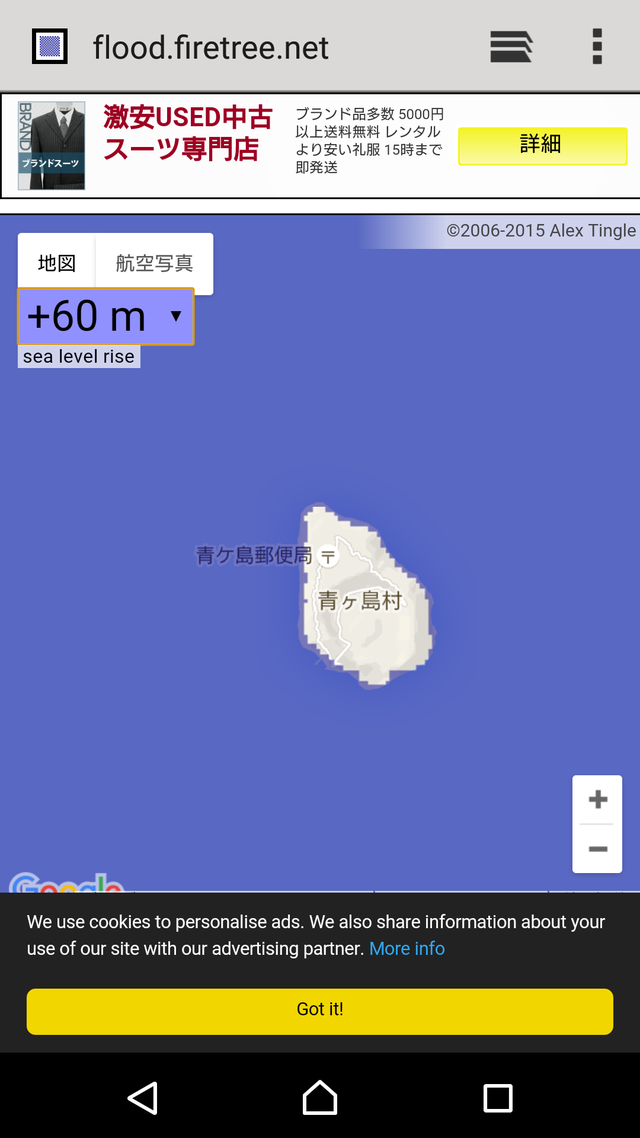Image resolution: width=640 pixels, height=1138 pixels.
Task: Go back using system navigation
Action: (x=142, y=1097)
